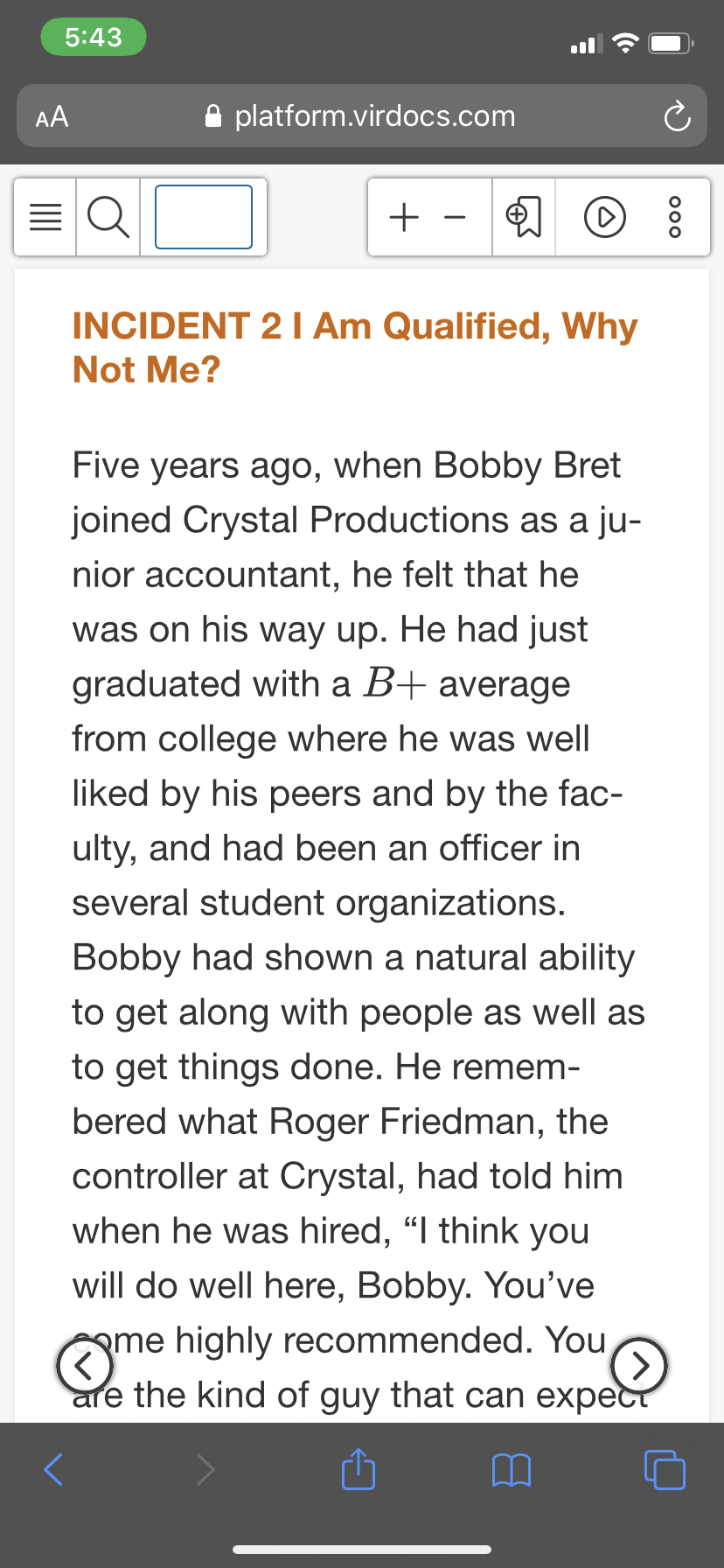Viewport: 724px width, 1568px height.
Task: Open the reader's three-dot overflow menu
Action: point(674,217)
